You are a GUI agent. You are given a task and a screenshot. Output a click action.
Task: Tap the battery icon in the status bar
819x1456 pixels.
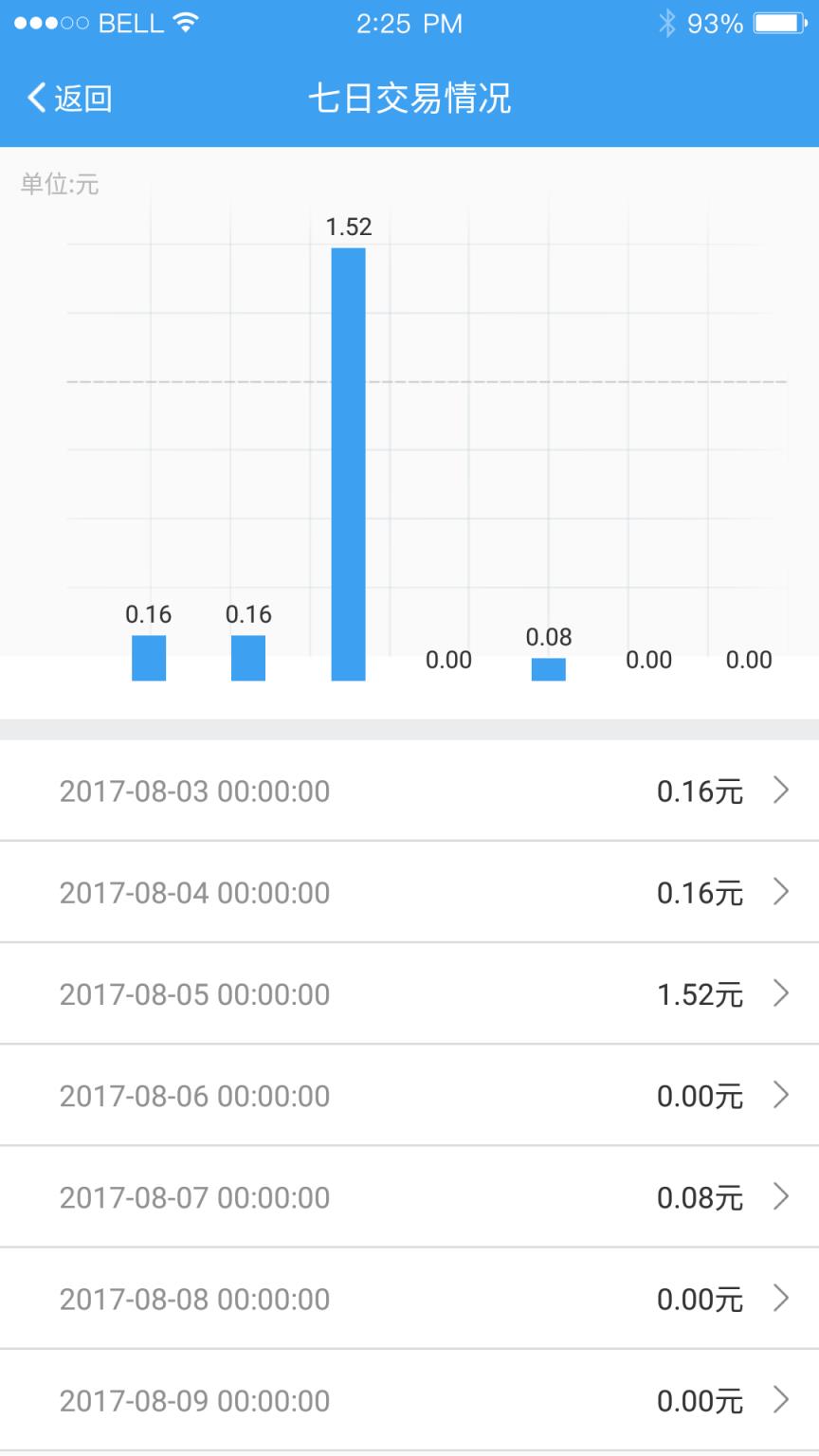(x=777, y=23)
